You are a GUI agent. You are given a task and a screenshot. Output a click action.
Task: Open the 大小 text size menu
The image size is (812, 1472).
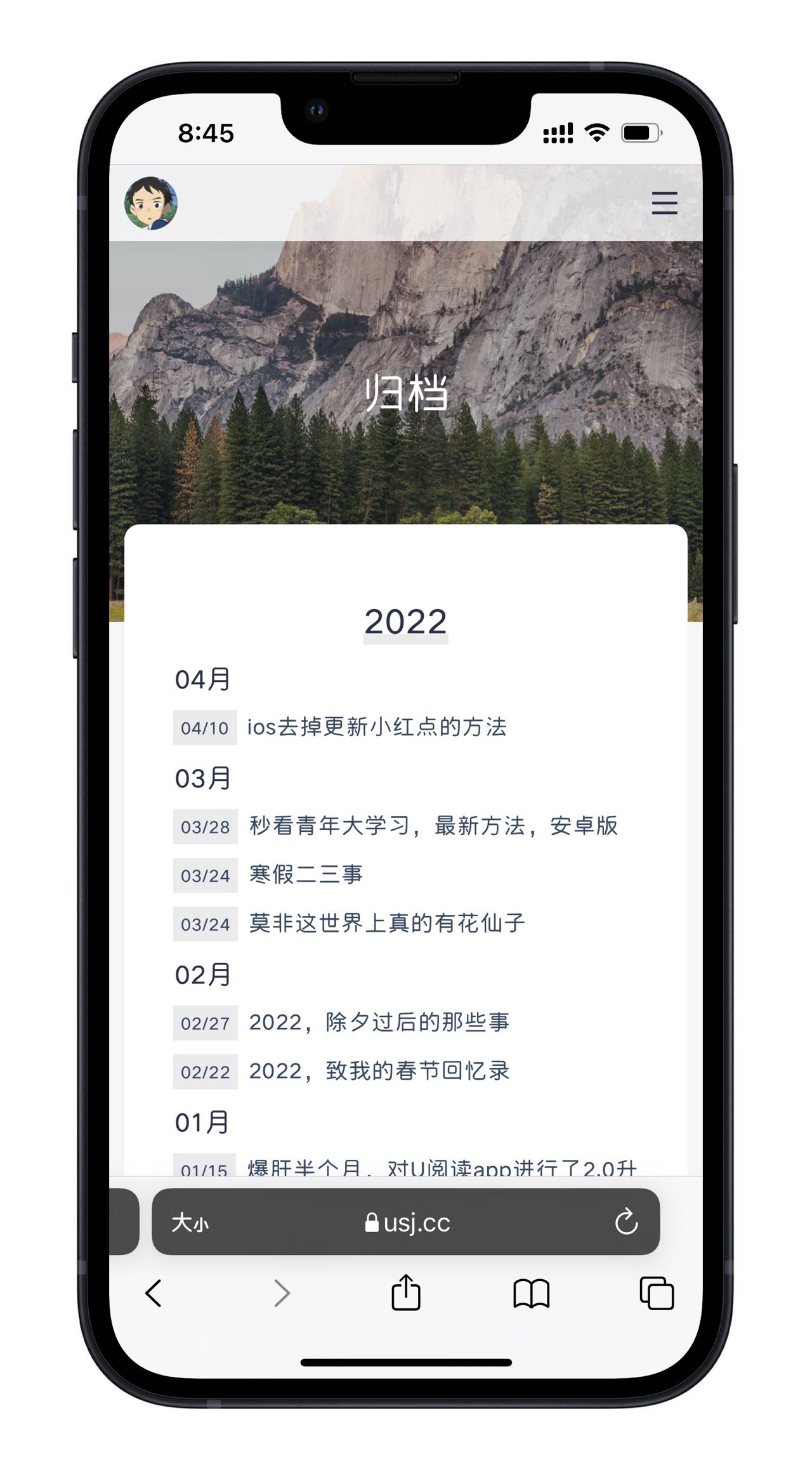(190, 1222)
